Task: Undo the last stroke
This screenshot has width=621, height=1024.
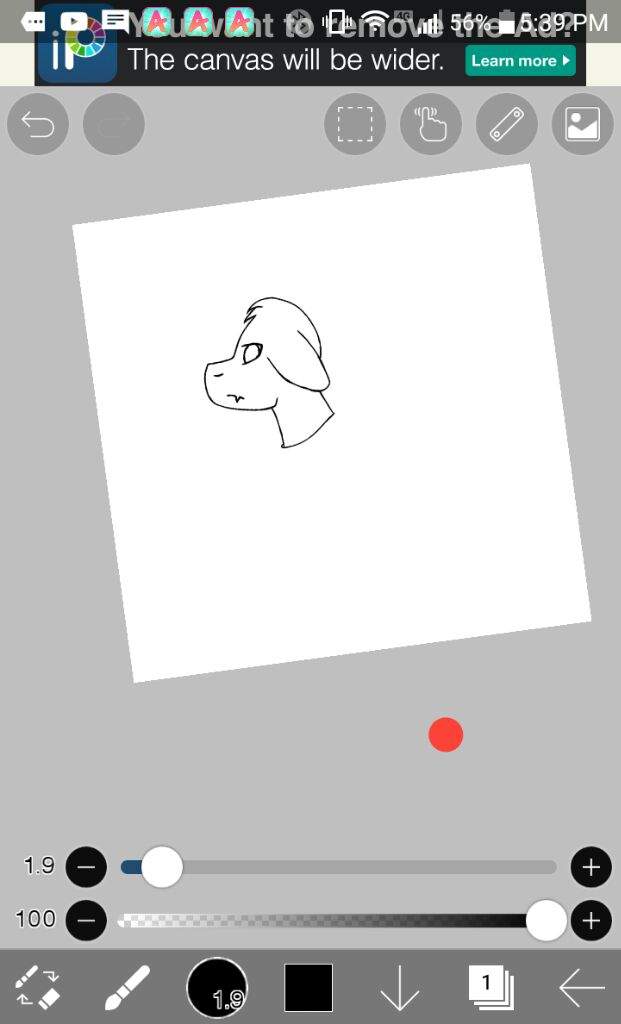Action: click(x=38, y=125)
